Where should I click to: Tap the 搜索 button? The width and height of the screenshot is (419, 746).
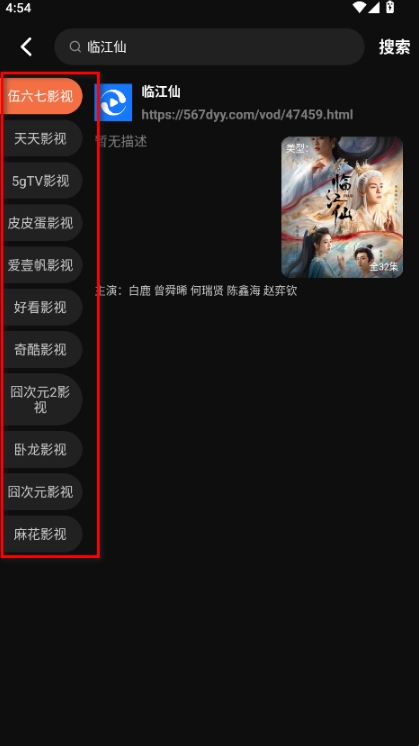pyautogui.click(x=394, y=47)
